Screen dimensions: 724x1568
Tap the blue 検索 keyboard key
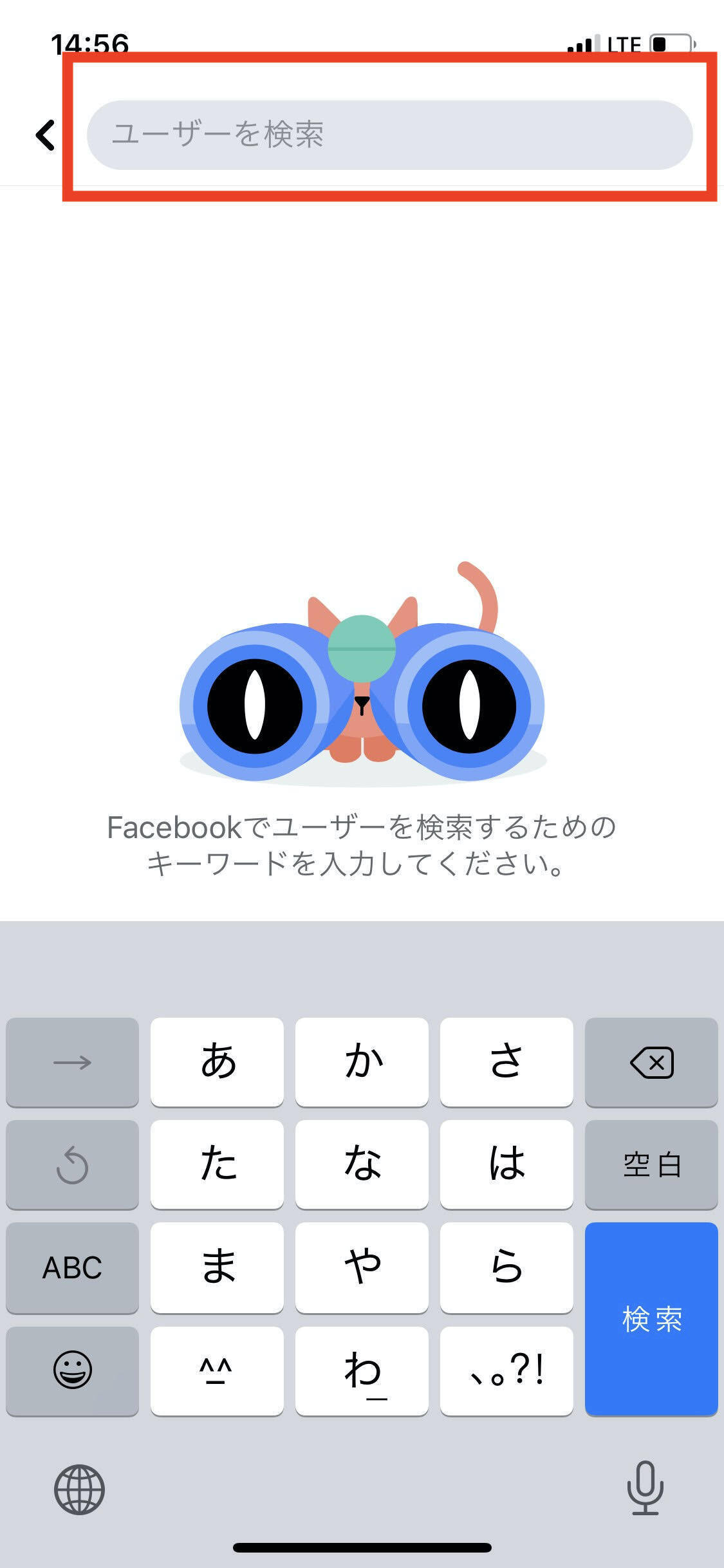651,1318
